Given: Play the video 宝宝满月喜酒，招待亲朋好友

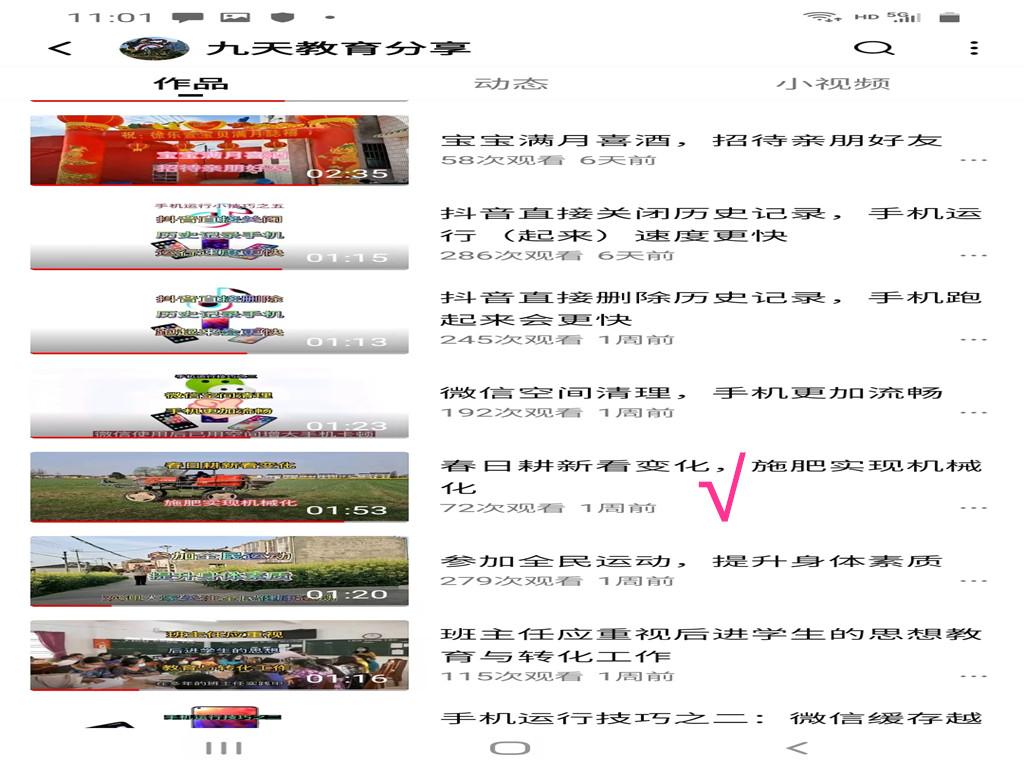Looking at the screenshot, I should point(219,151).
